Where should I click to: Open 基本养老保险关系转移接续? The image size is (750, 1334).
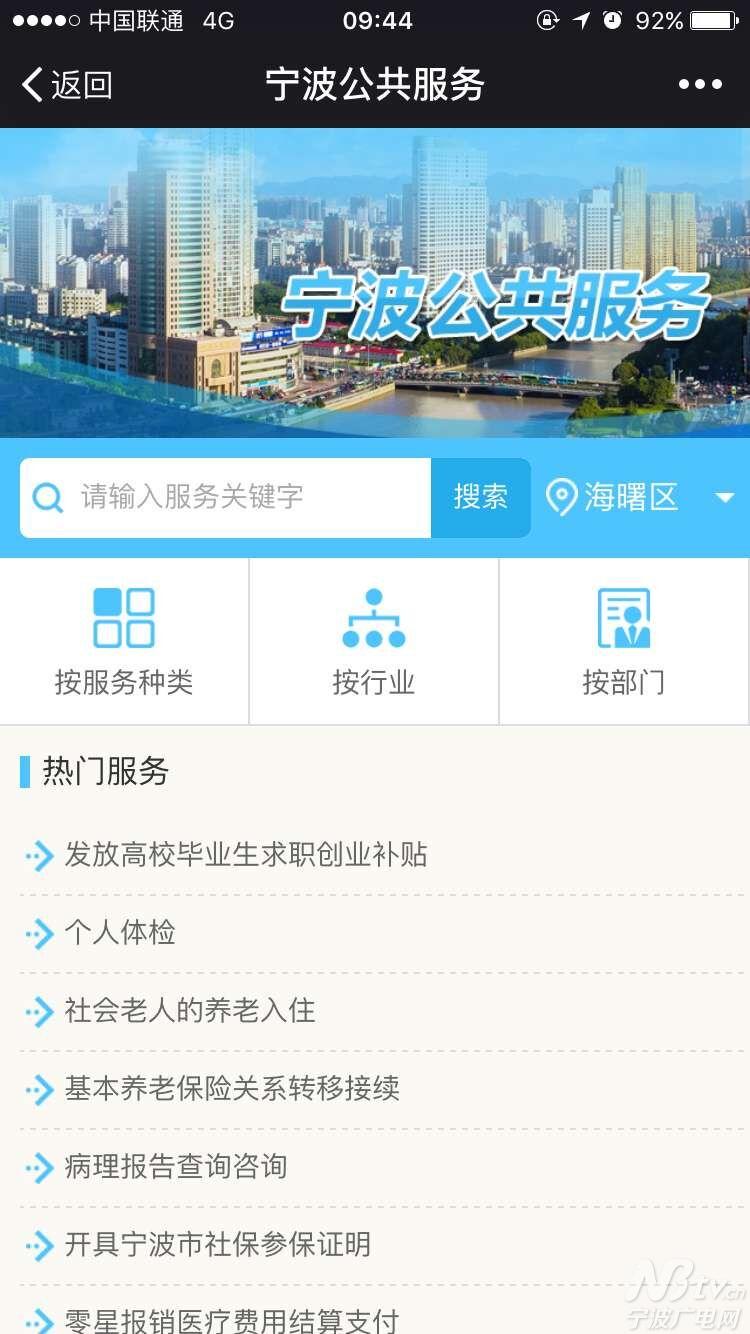232,1089
